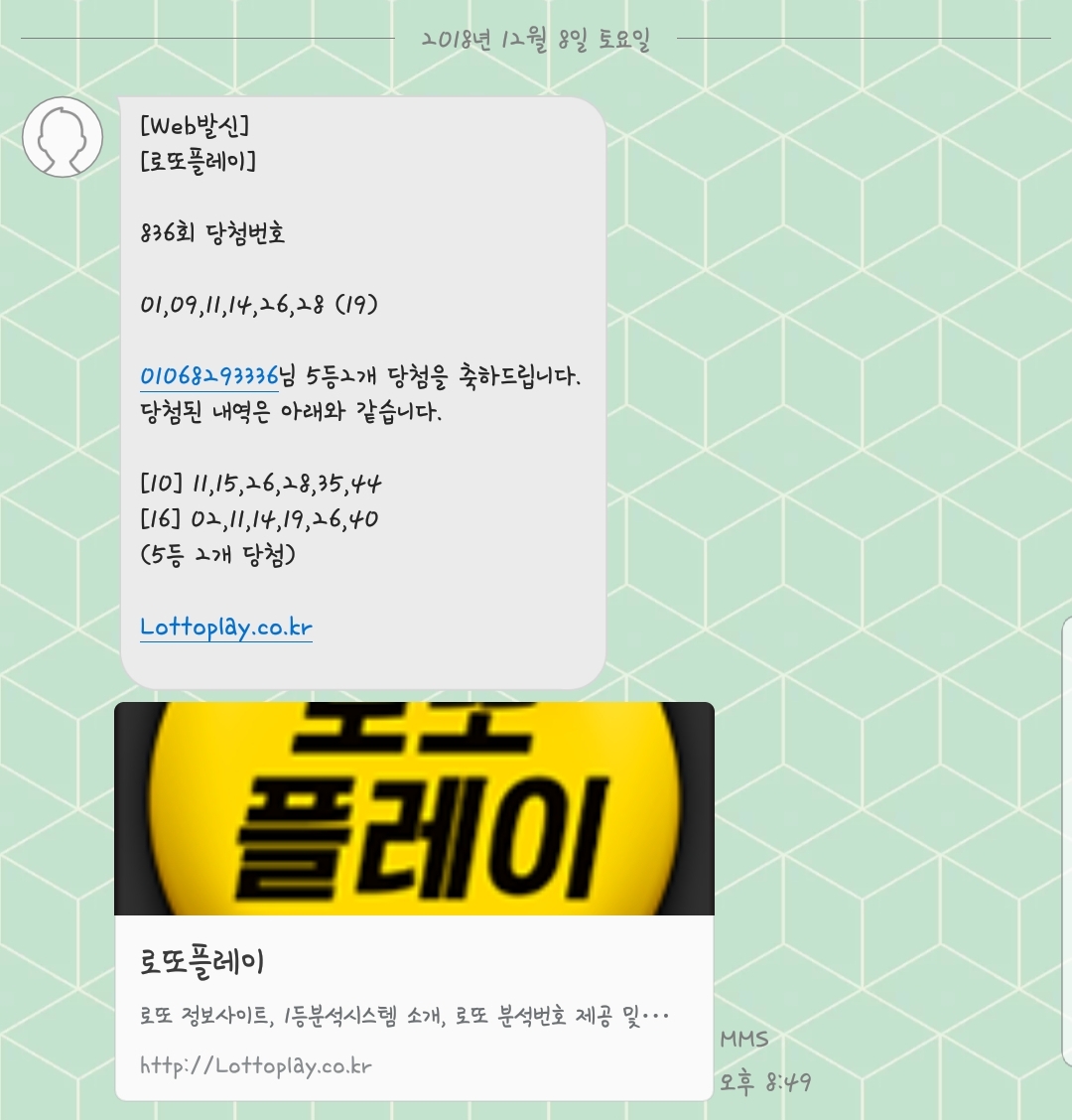This screenshot has width=1072, height=1120.
Task: Open the sender's profile avatar
Action: (x=64, y=138)
